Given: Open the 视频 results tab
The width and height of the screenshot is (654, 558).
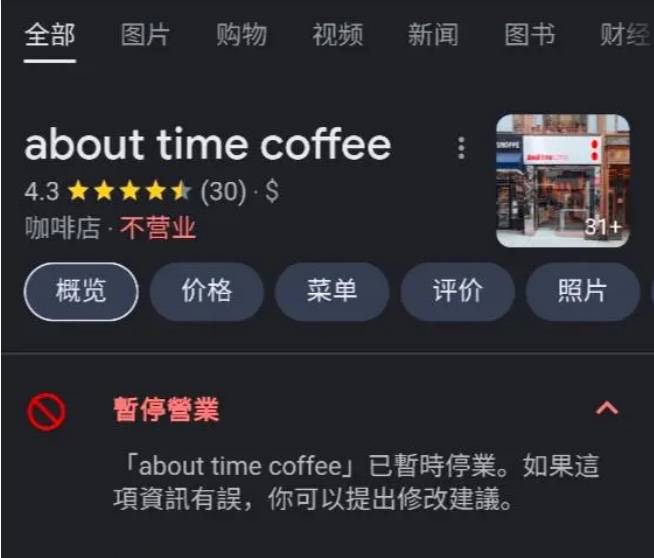Looking at the screenshot, I should pos(337,36).
